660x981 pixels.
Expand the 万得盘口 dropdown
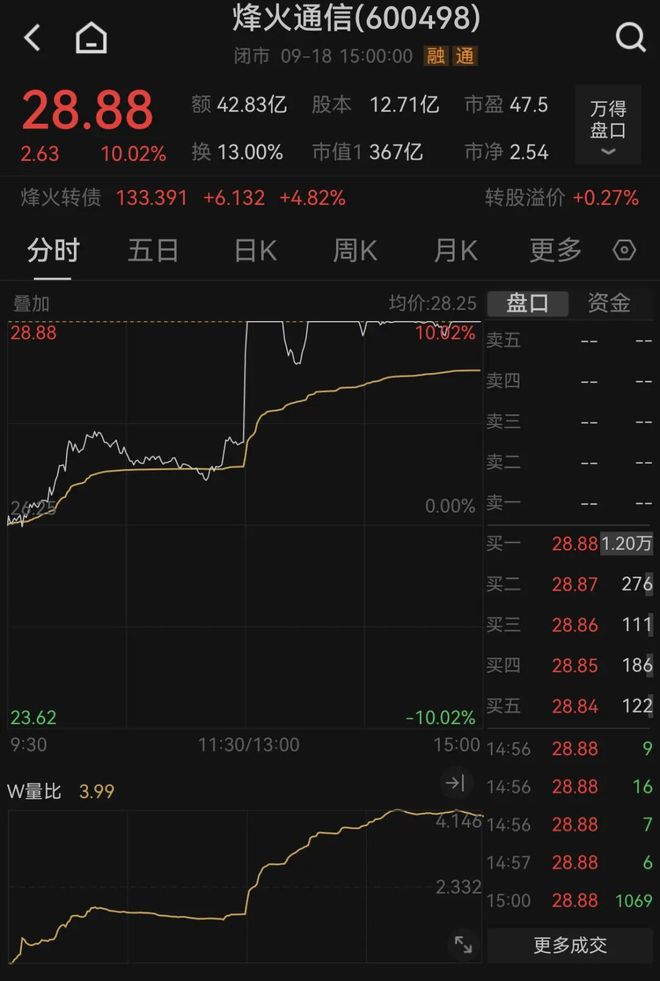(x=608, y=125)
